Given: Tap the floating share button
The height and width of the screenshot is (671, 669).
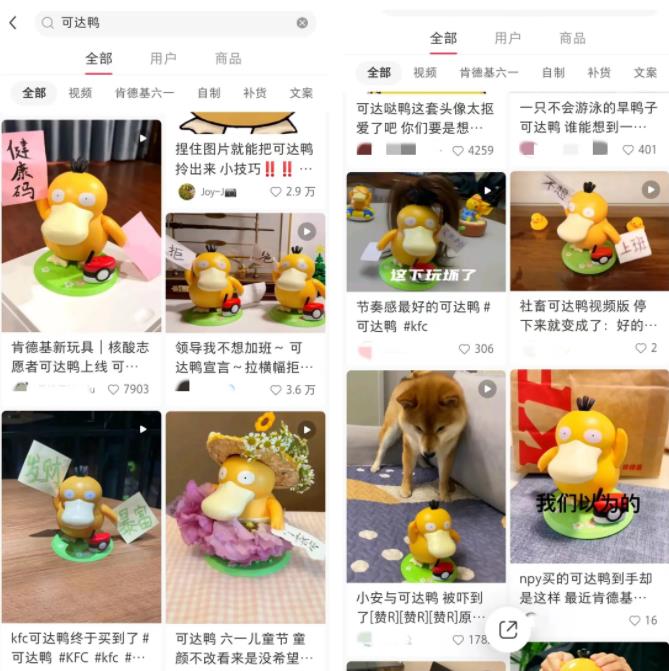Looking at the screenshot, I should tap(508, 629).
